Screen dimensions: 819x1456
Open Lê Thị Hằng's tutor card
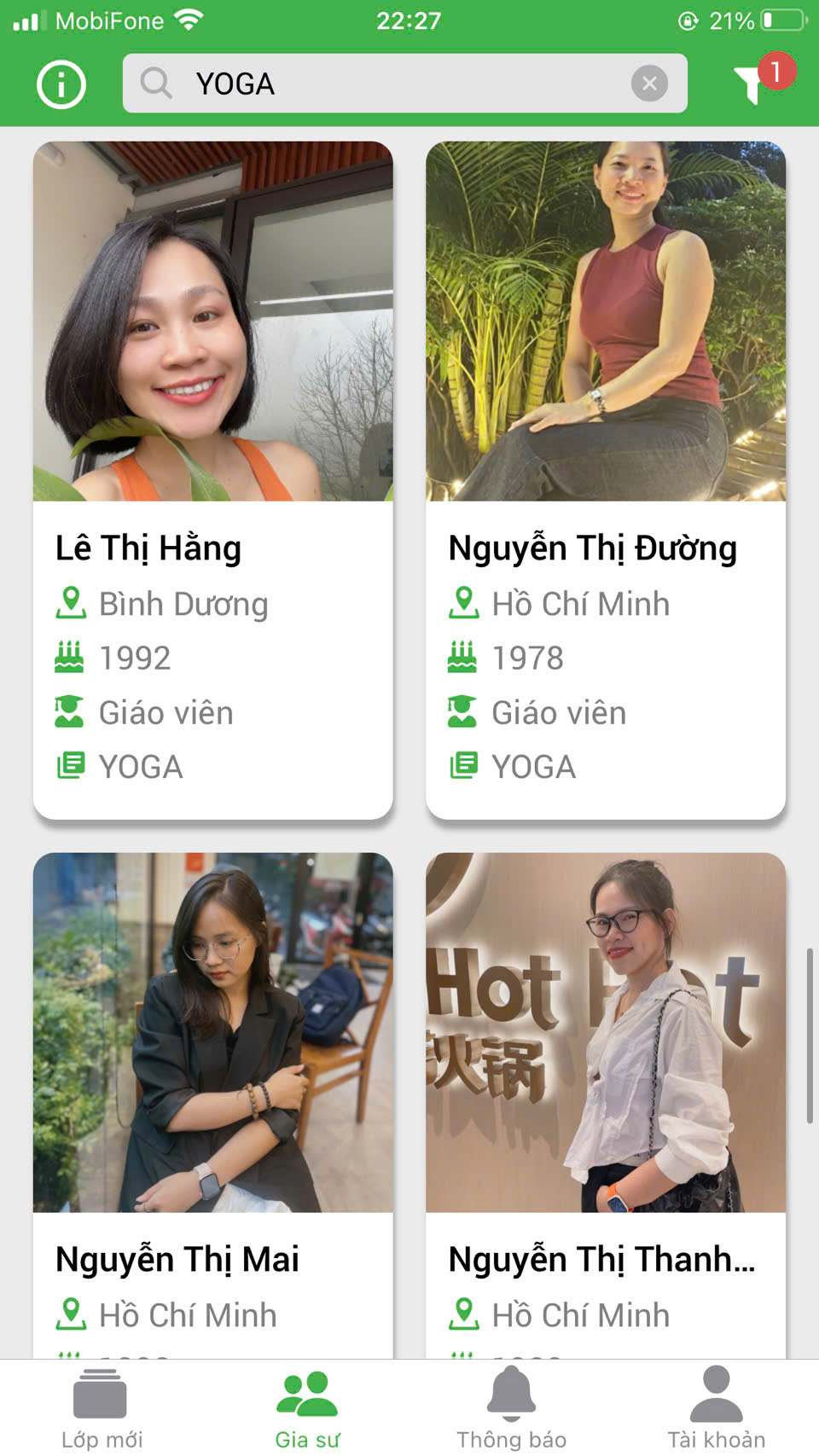pyautogui.click(x=213, y=480)
